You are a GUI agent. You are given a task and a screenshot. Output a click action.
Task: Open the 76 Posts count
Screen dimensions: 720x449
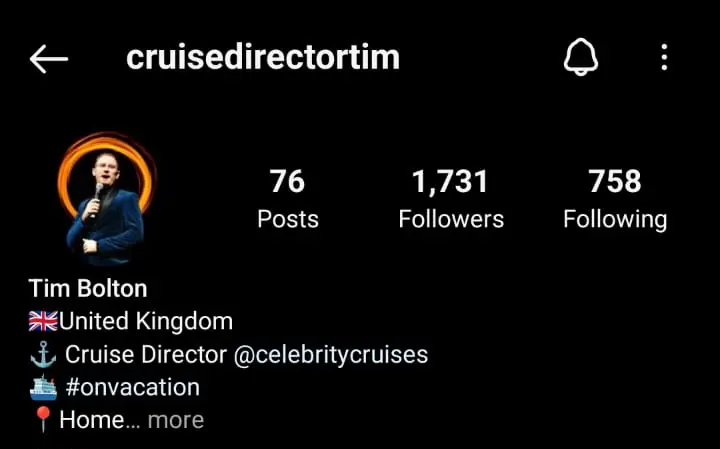(288, 198)
